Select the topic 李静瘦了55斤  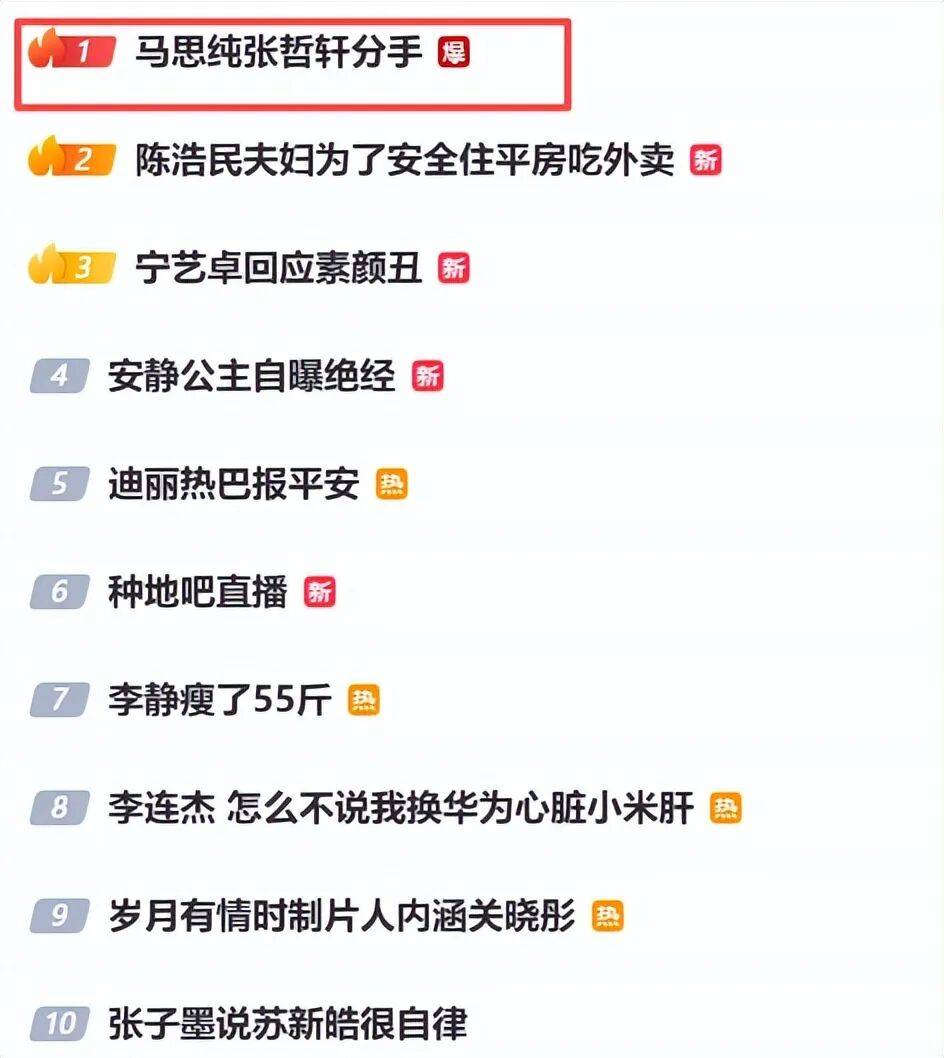(219, 700)
